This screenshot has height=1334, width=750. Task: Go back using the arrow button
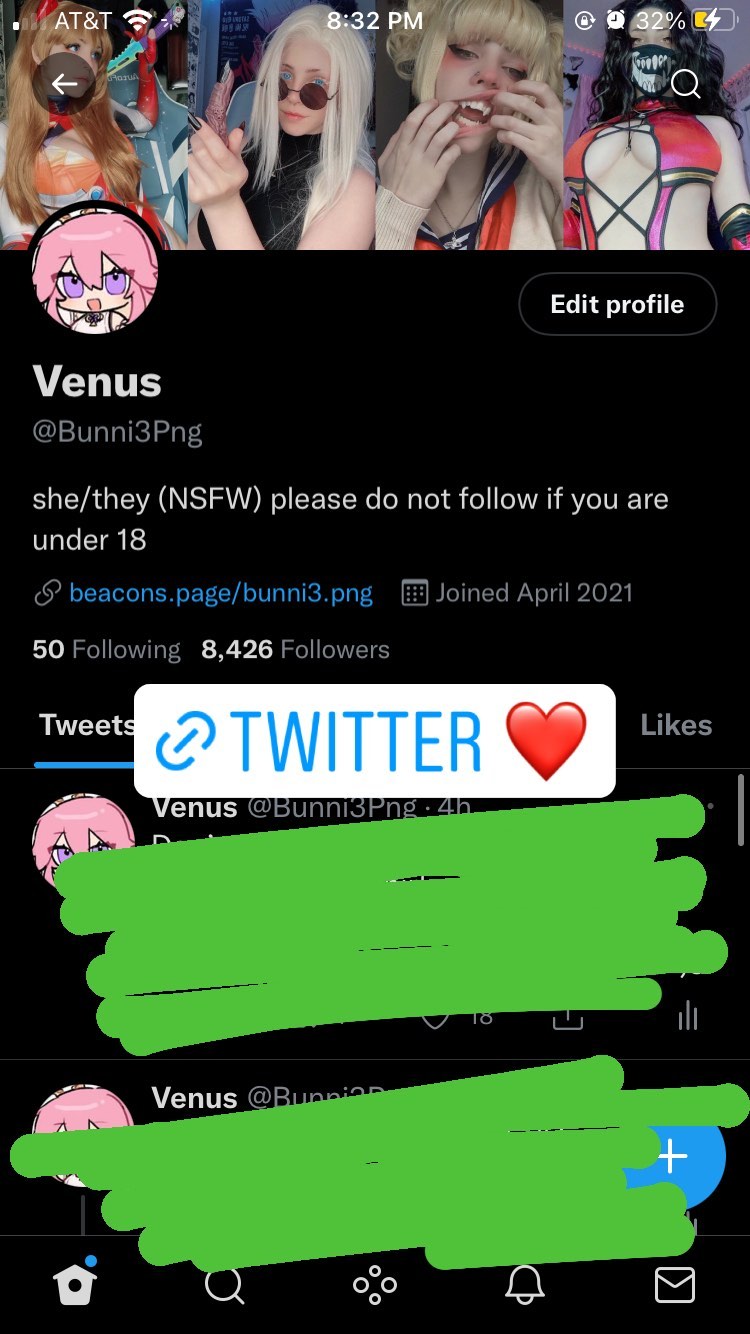pos(65,84)
